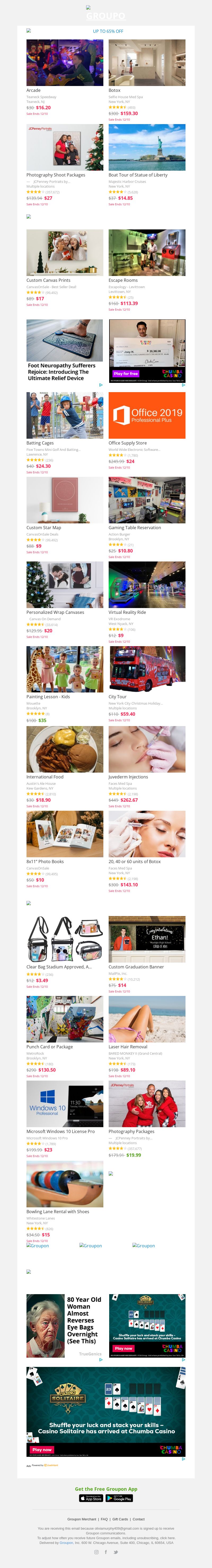
Task: Open the Virtual Reality Ride deal
Action: pos(147,584)
